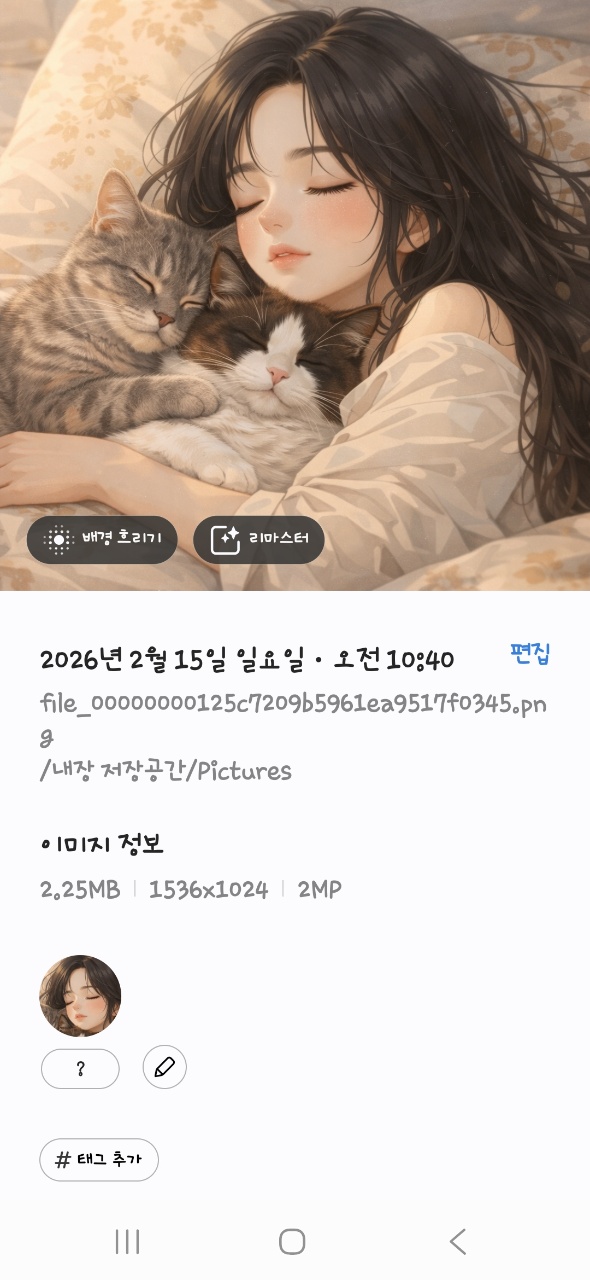The width and height of the screenshot is (590, 1280).
Task: Open the full artwork image
Action: click(295, 295)
